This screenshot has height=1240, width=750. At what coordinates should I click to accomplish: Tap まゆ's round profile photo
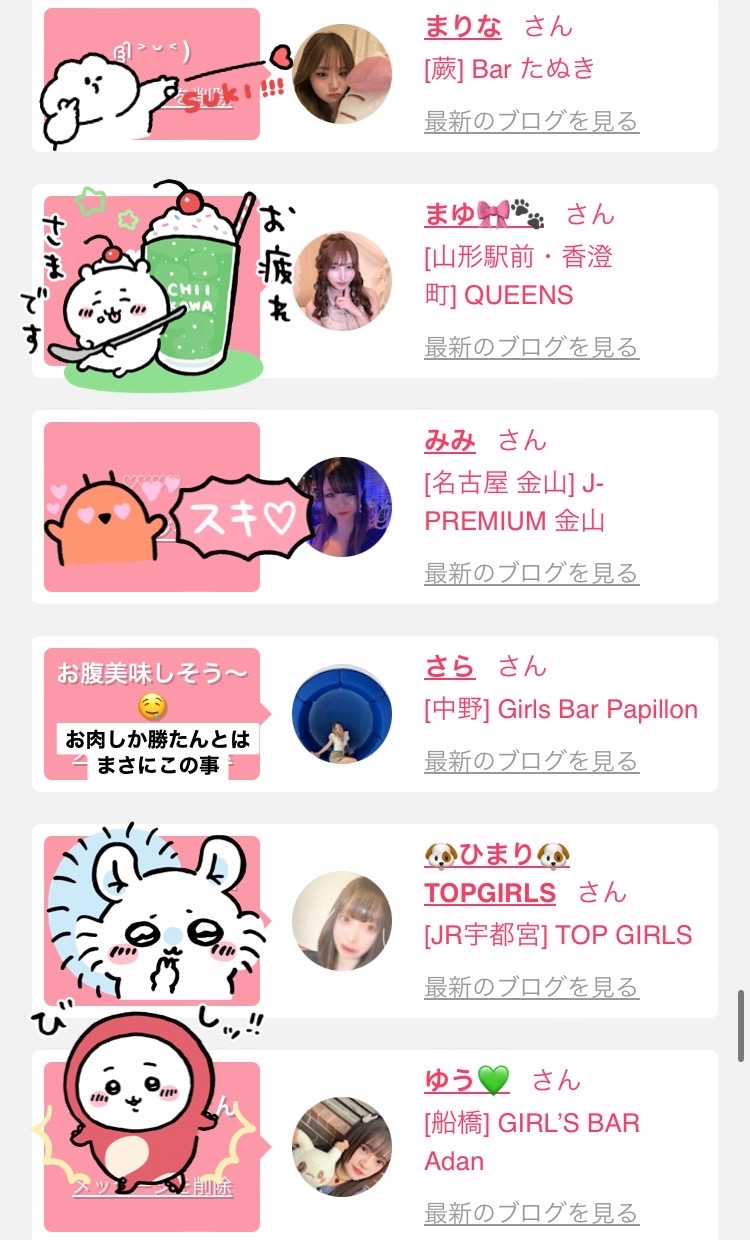pos(342,281)
